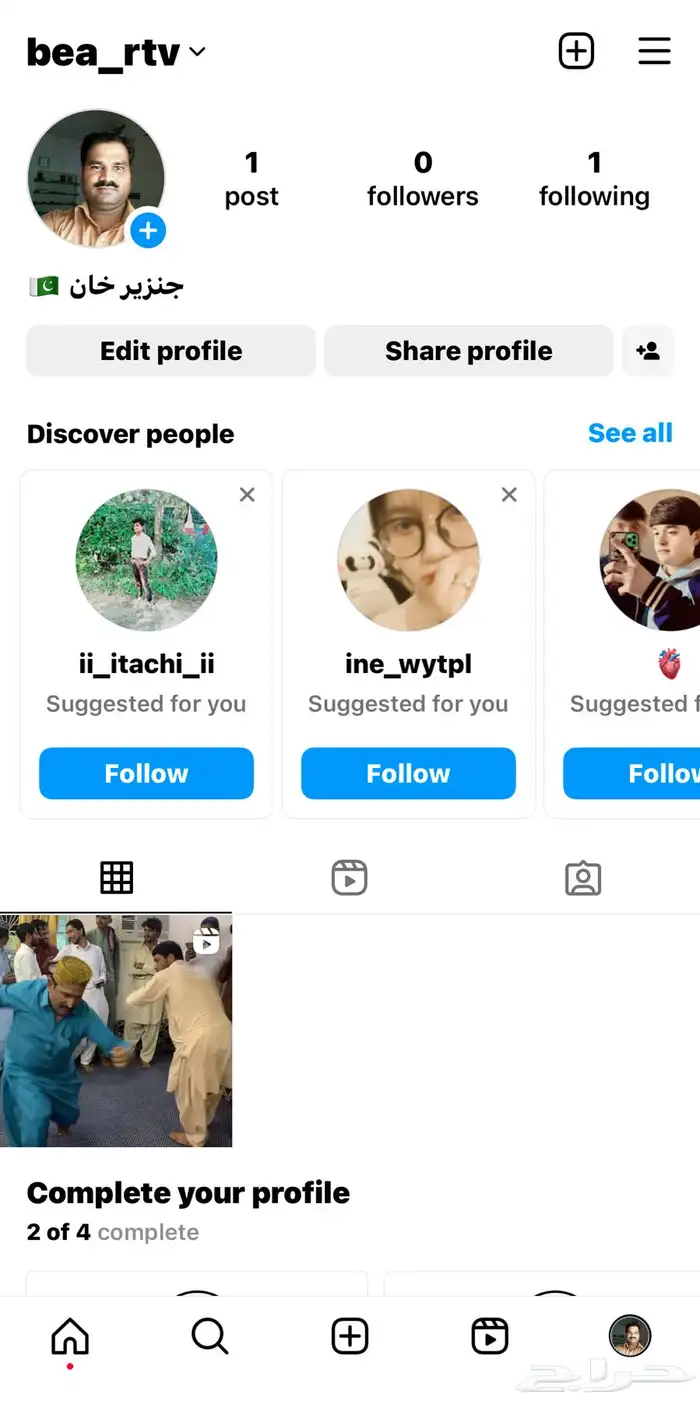
Task: Open See all suggested people
Action: click(x=630, y=433)
